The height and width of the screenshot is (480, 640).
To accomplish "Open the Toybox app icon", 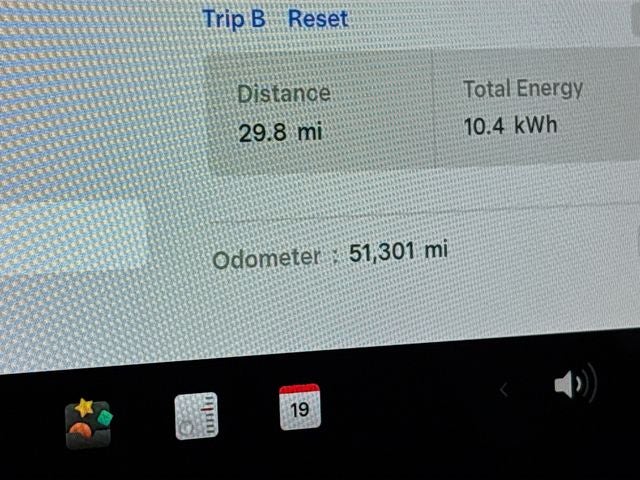I will 88,423.
